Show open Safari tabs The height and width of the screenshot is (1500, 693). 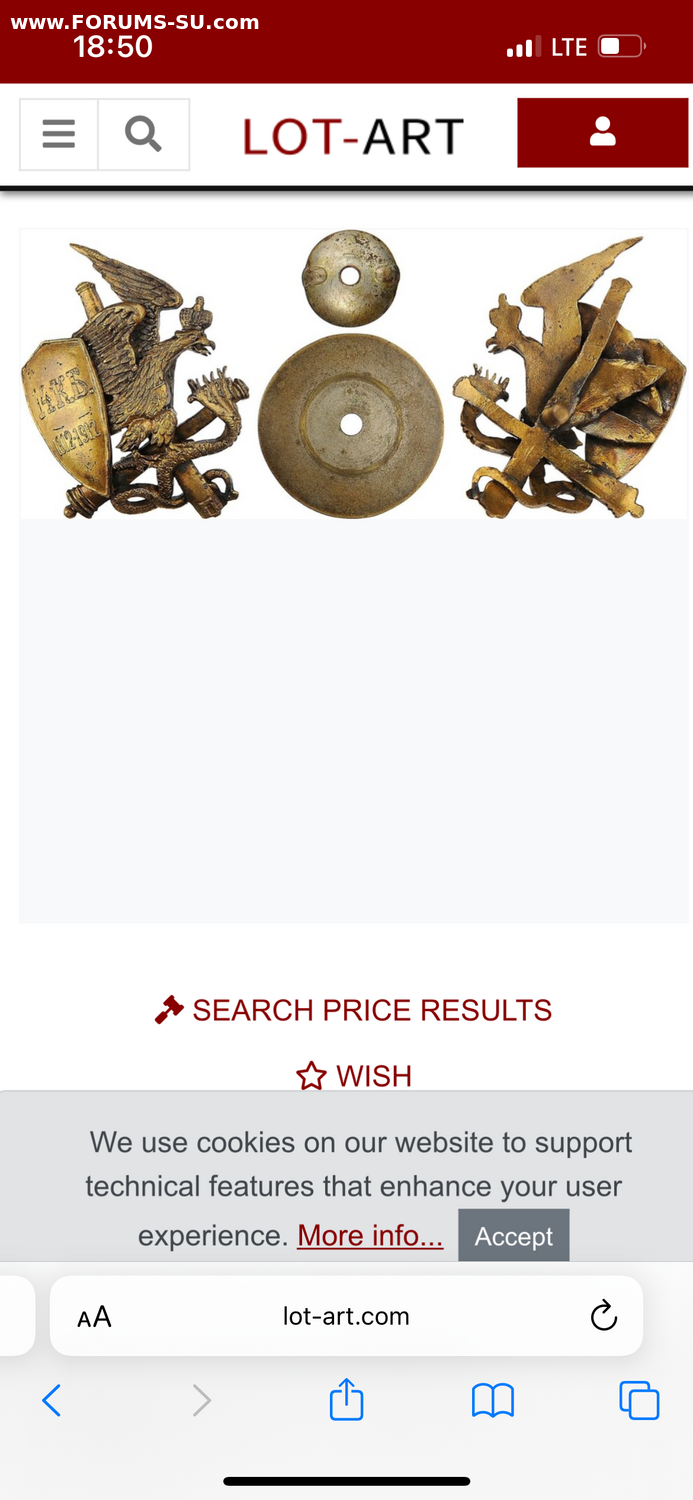(639, 1400)
